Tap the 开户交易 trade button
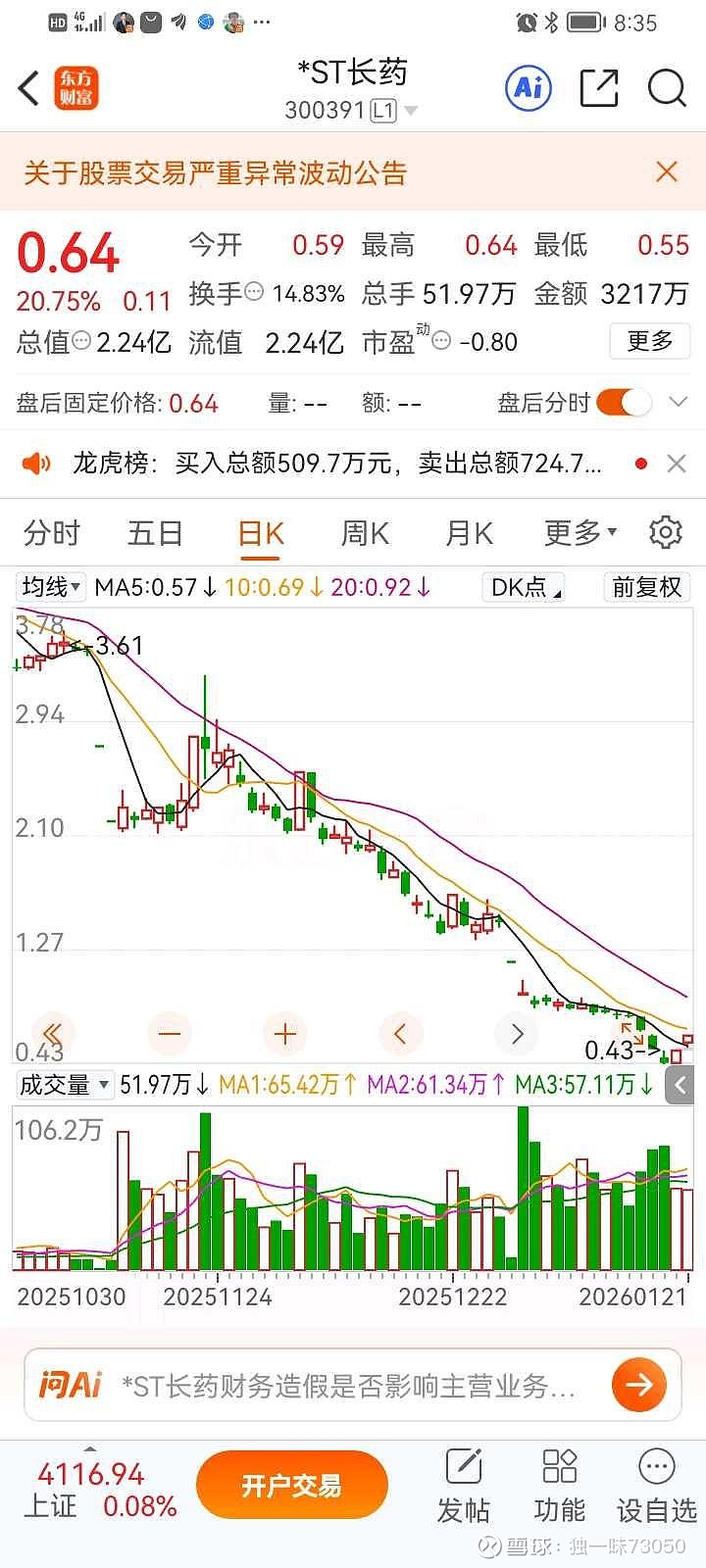The height and width of the screenshot is (1568, 706). click(x=291, y=1485)
